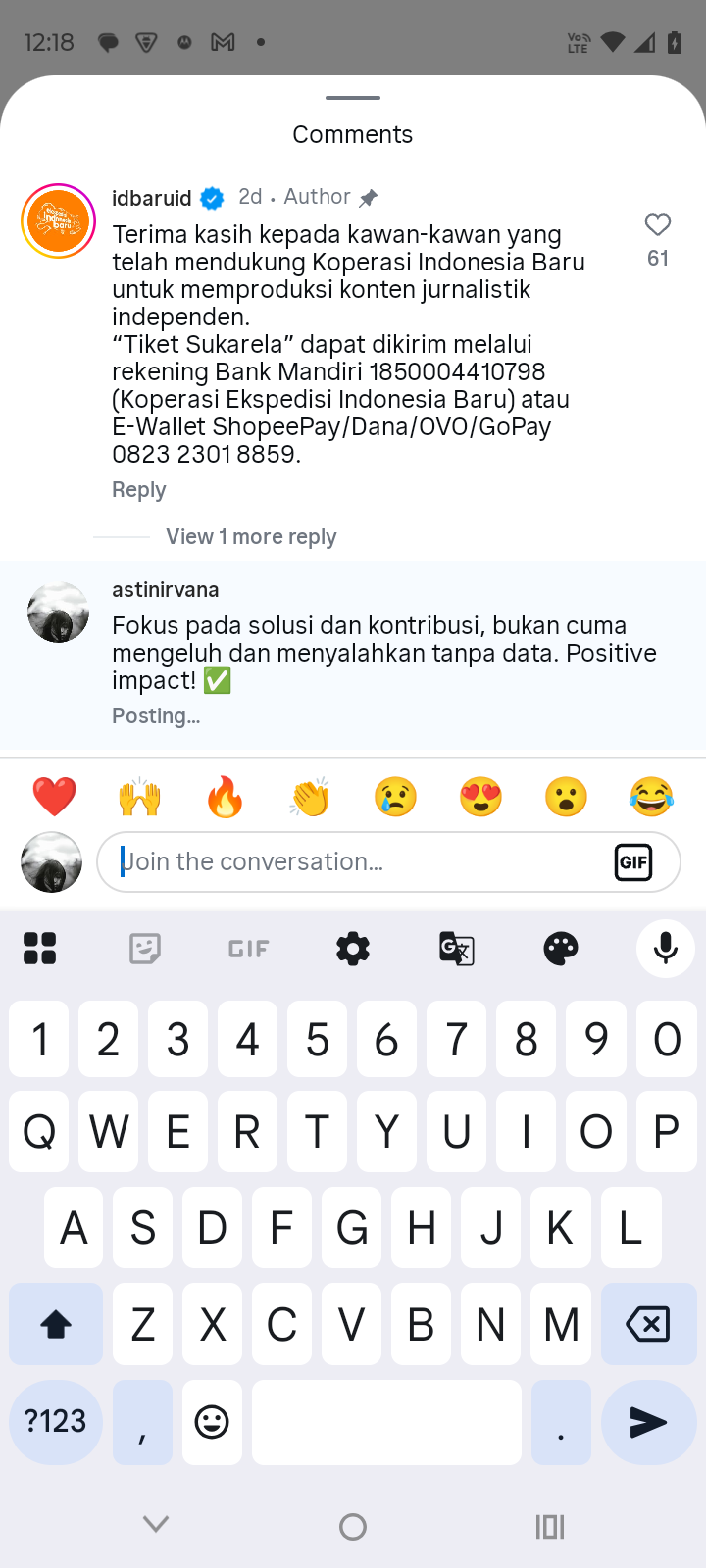Insert the laughing tears emoji
This screenshot has width=706, height=1568.
pos(651,797)
